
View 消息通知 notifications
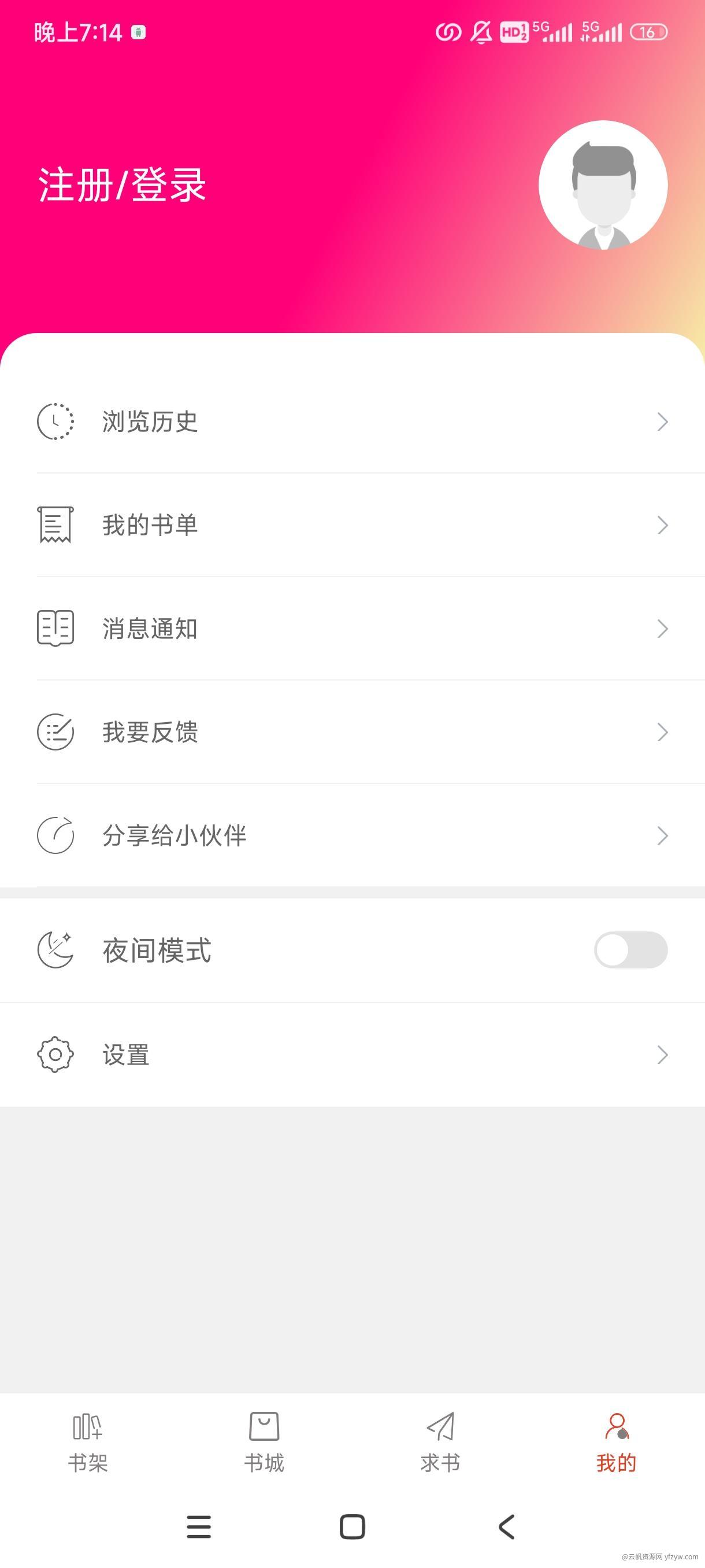click(x=352, y=628)
